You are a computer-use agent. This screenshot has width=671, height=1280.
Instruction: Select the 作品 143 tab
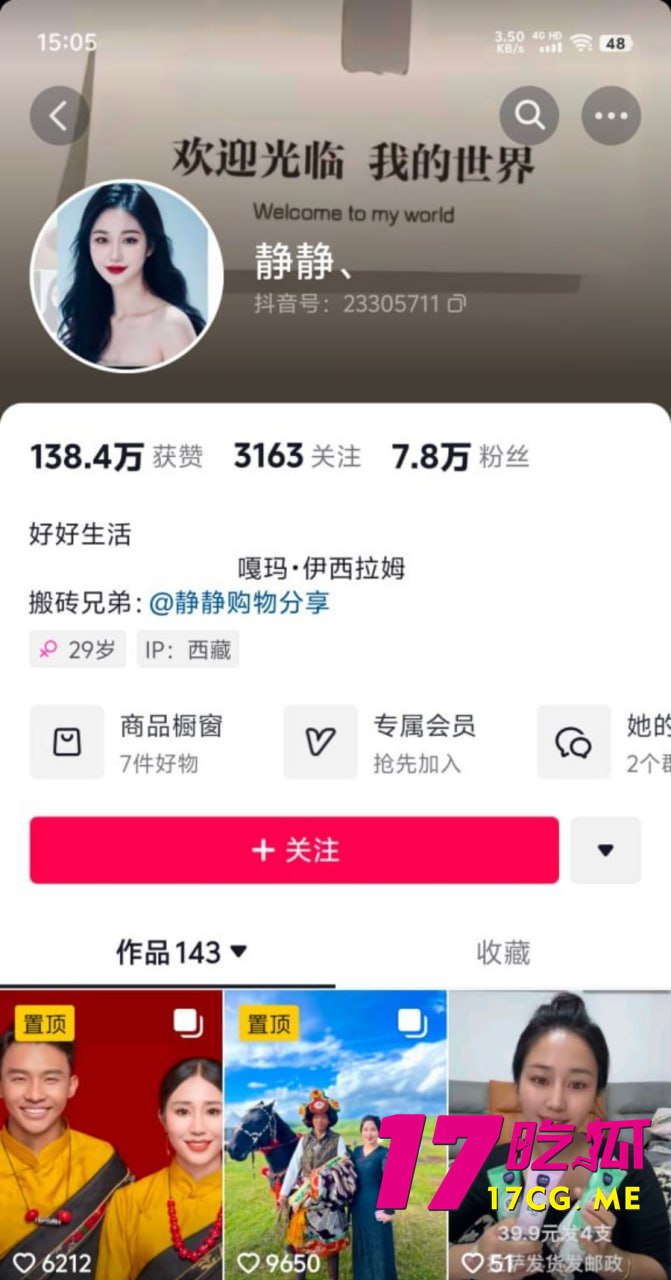tap(180, 953)
